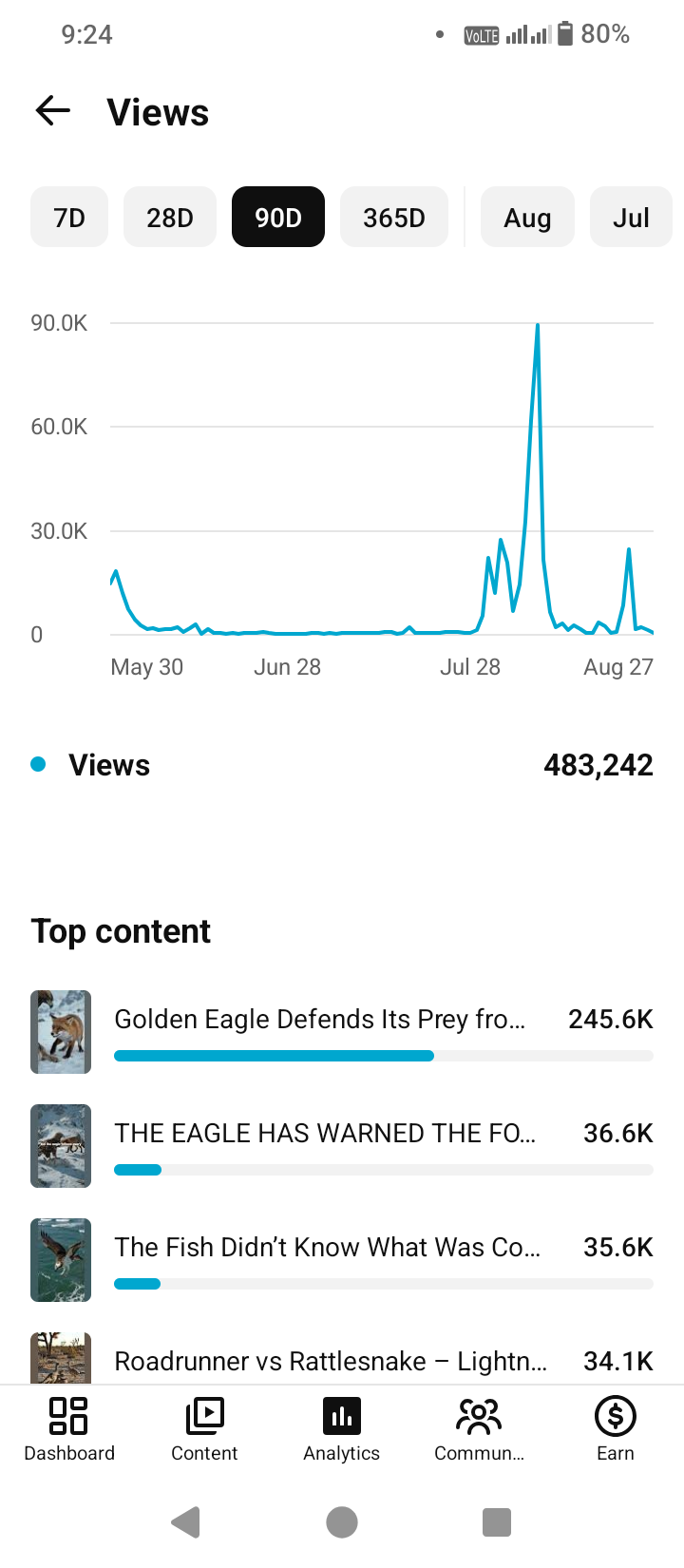Go to the Community tab
This screenshot has width=684, height=1568.
479,1429
